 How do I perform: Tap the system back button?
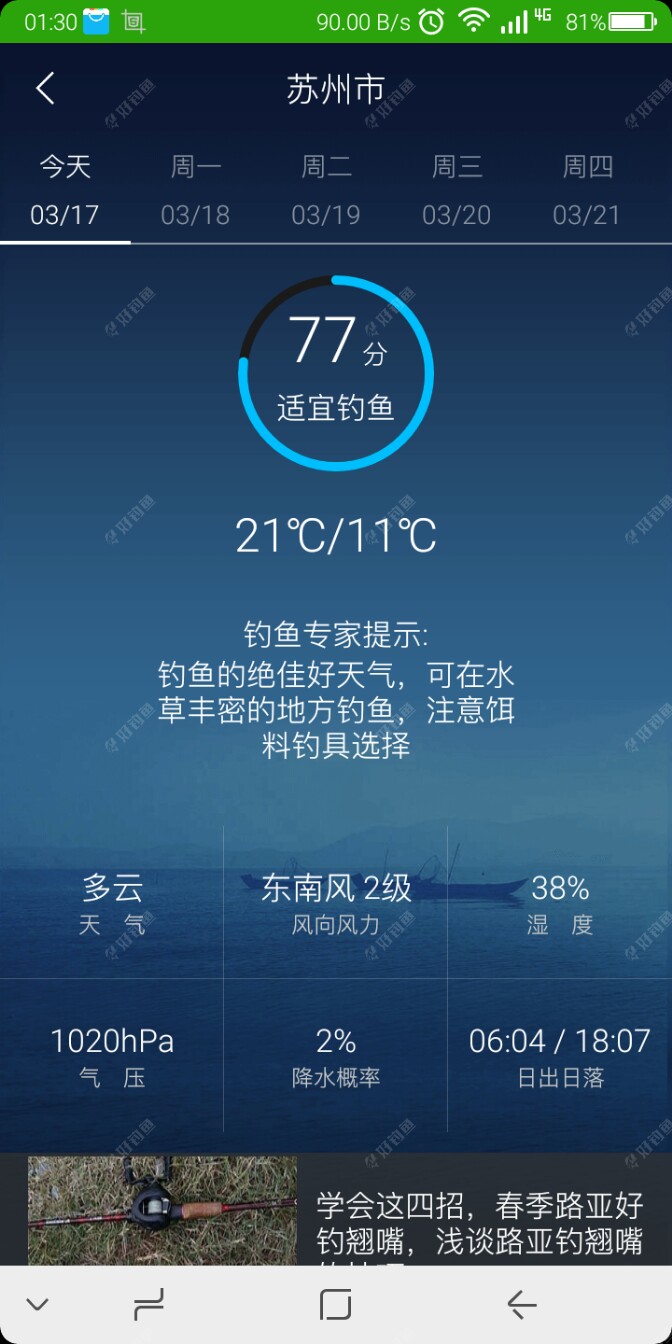click(521, 1304)
